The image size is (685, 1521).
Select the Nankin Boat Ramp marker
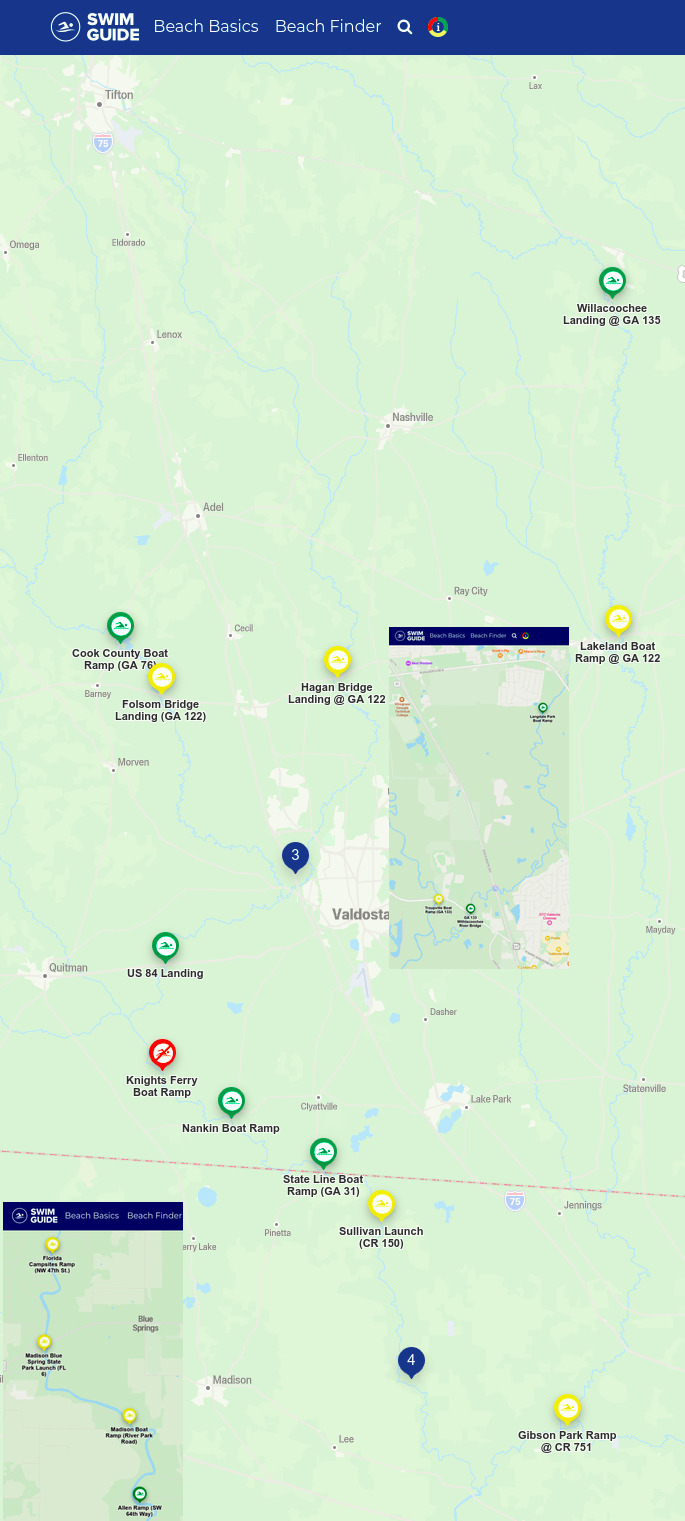(231, 1102)
